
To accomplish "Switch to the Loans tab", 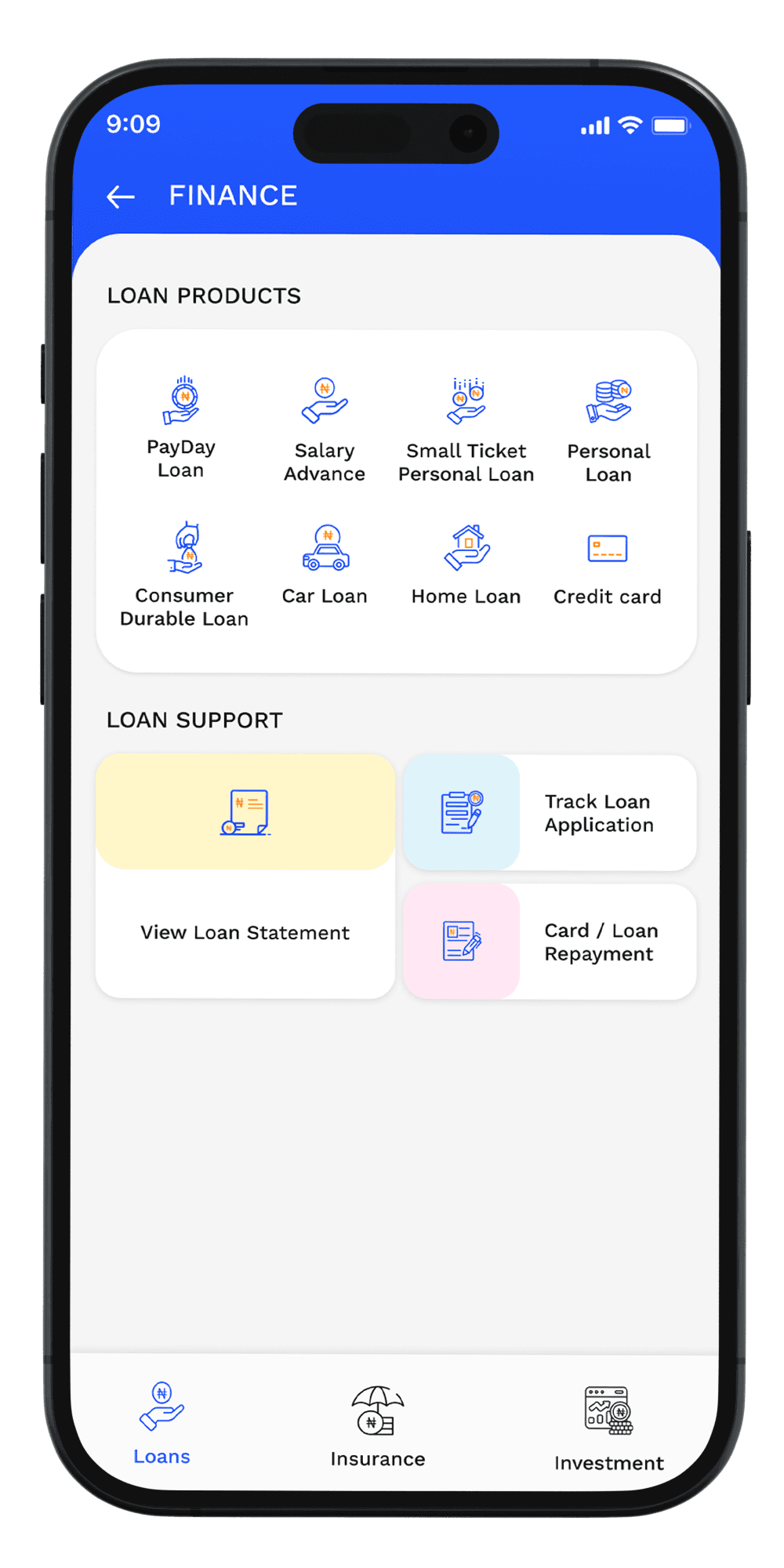I will coord(162,1425).
